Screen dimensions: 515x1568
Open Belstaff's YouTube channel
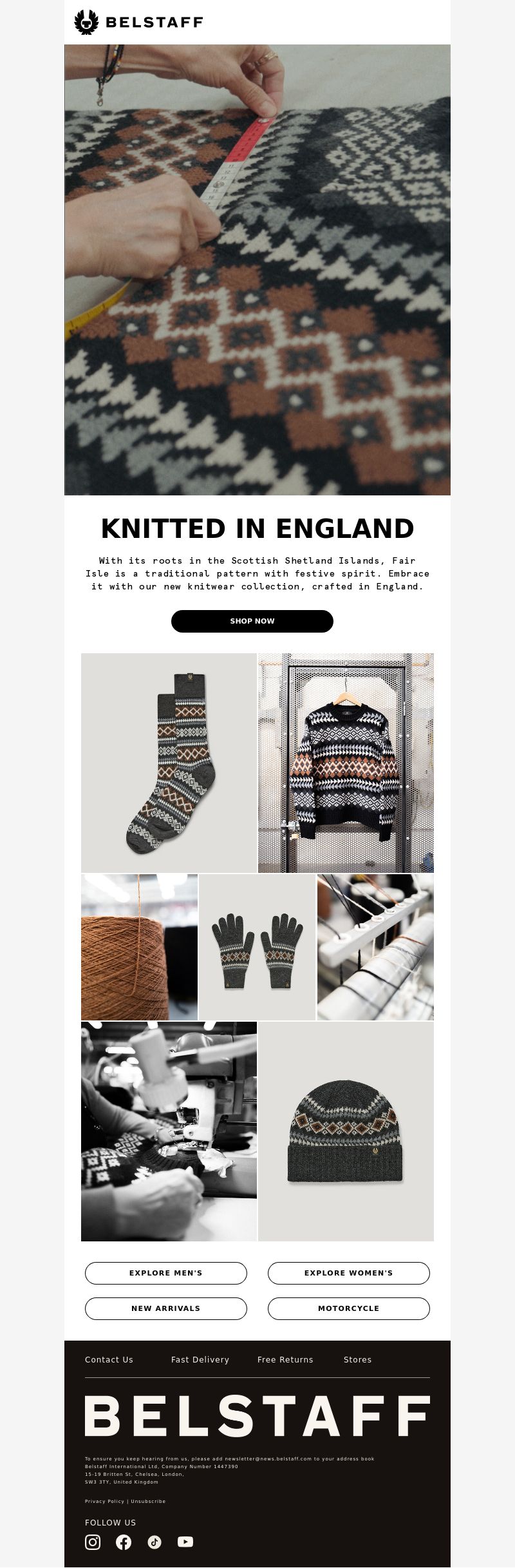tap(185, 1542)
